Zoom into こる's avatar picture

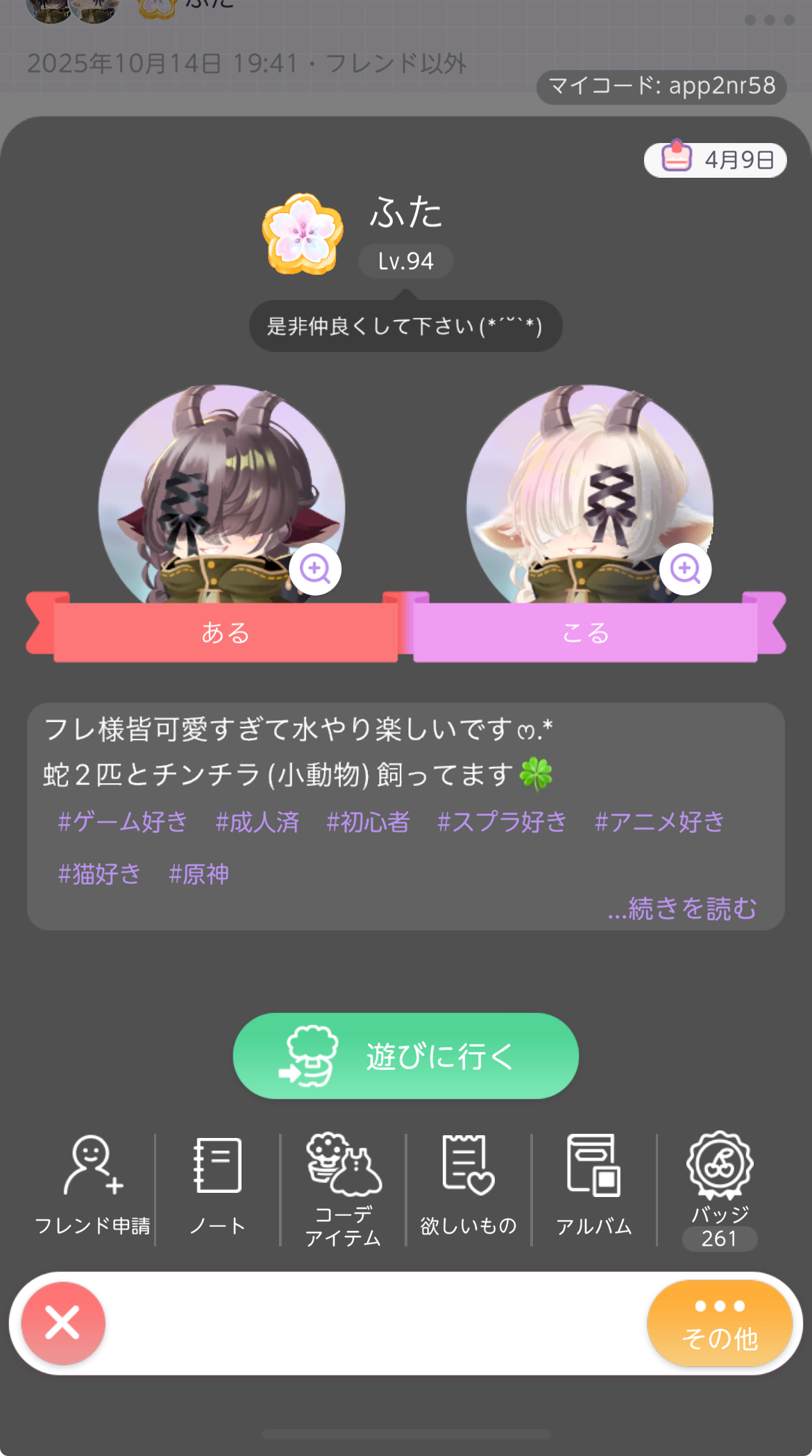pyautogui.click(x=686, y=569)
